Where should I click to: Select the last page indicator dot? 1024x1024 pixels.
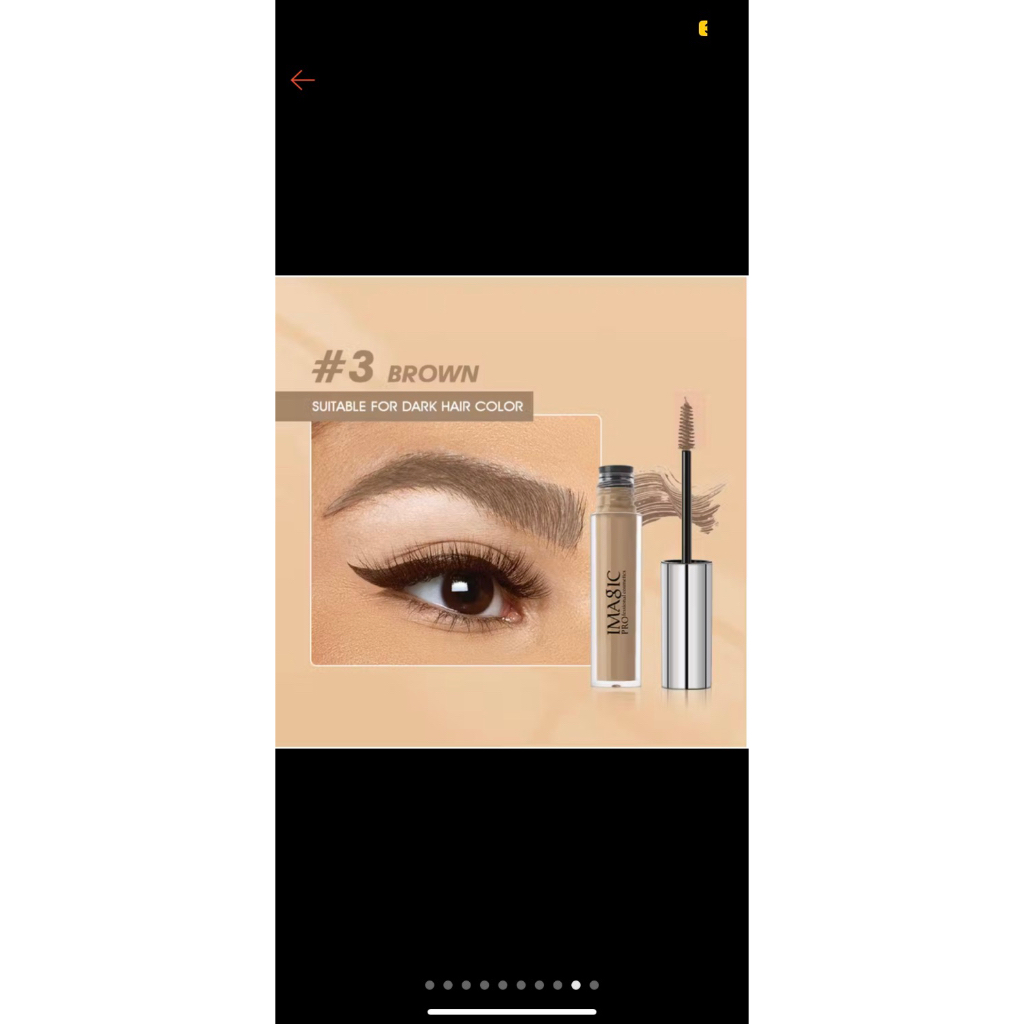[x=594, y=985]
